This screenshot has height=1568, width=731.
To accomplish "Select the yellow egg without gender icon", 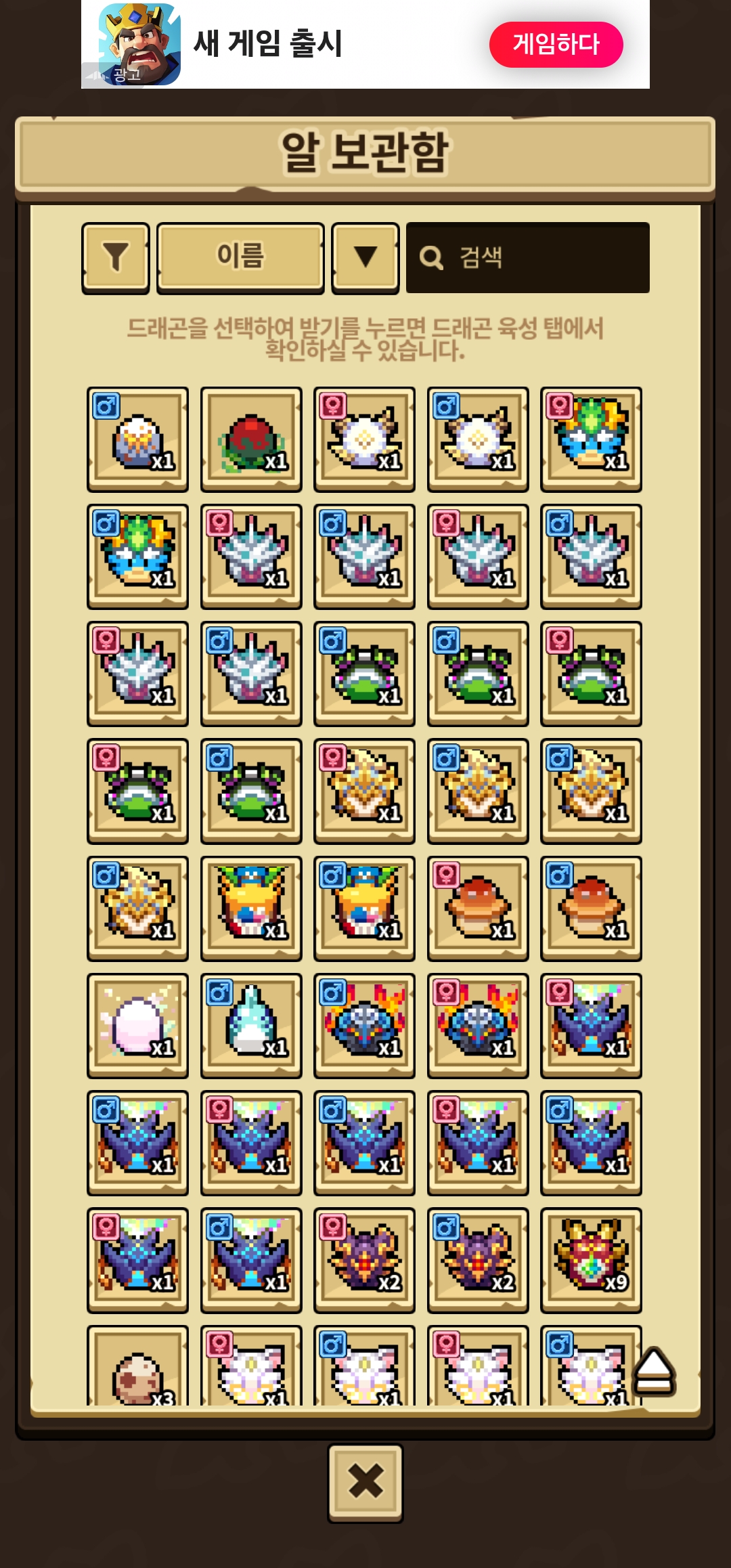I will 251,909.
